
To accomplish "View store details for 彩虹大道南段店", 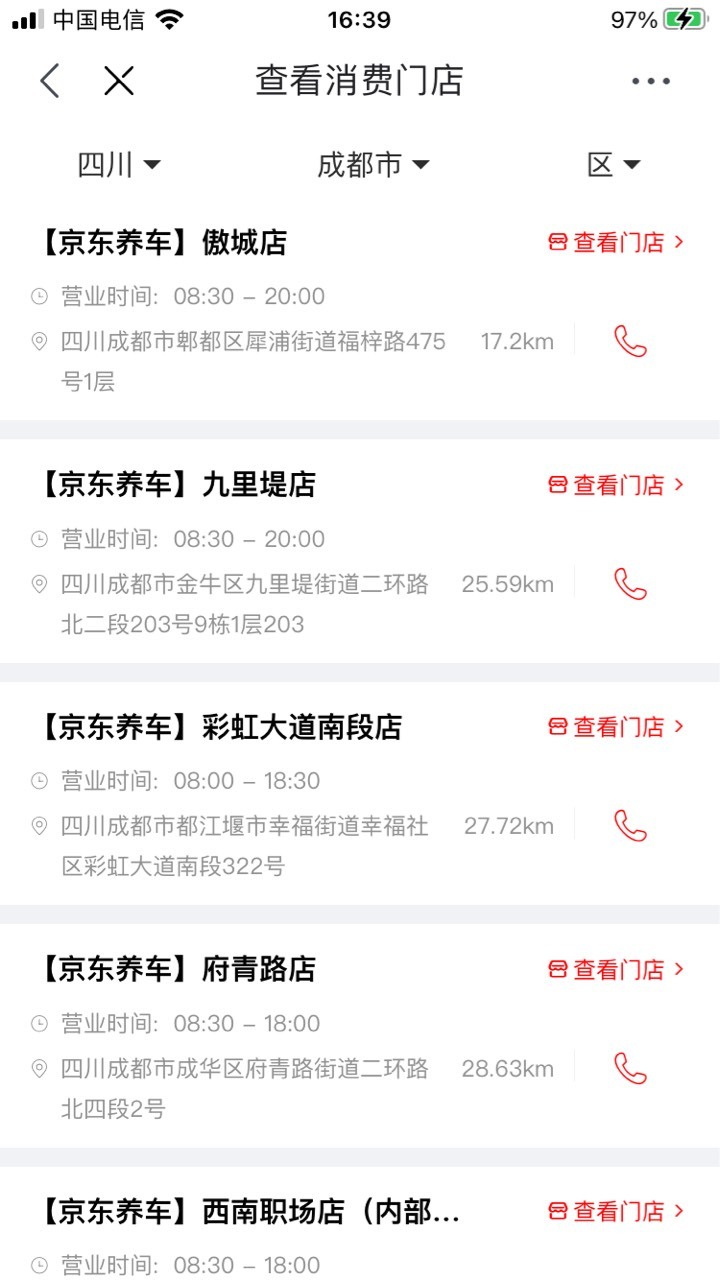I will click(616, 727).
